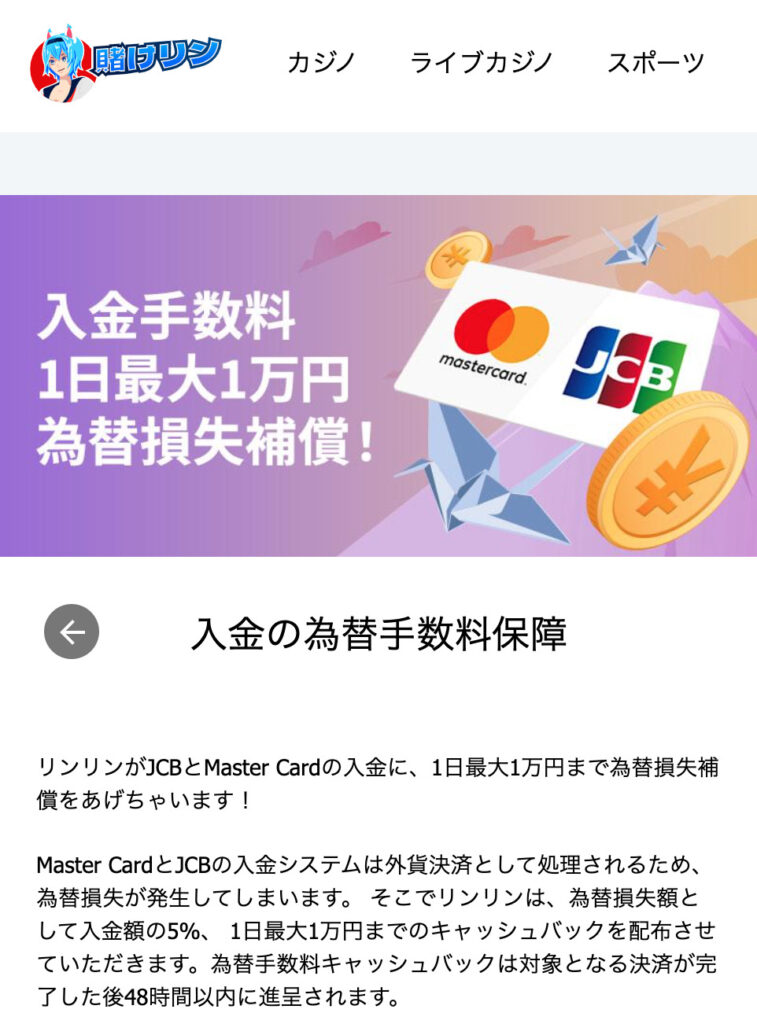Tap the 賭けリン logo to go home
This screenshot has width=757, height=1024.
[126, 62]
